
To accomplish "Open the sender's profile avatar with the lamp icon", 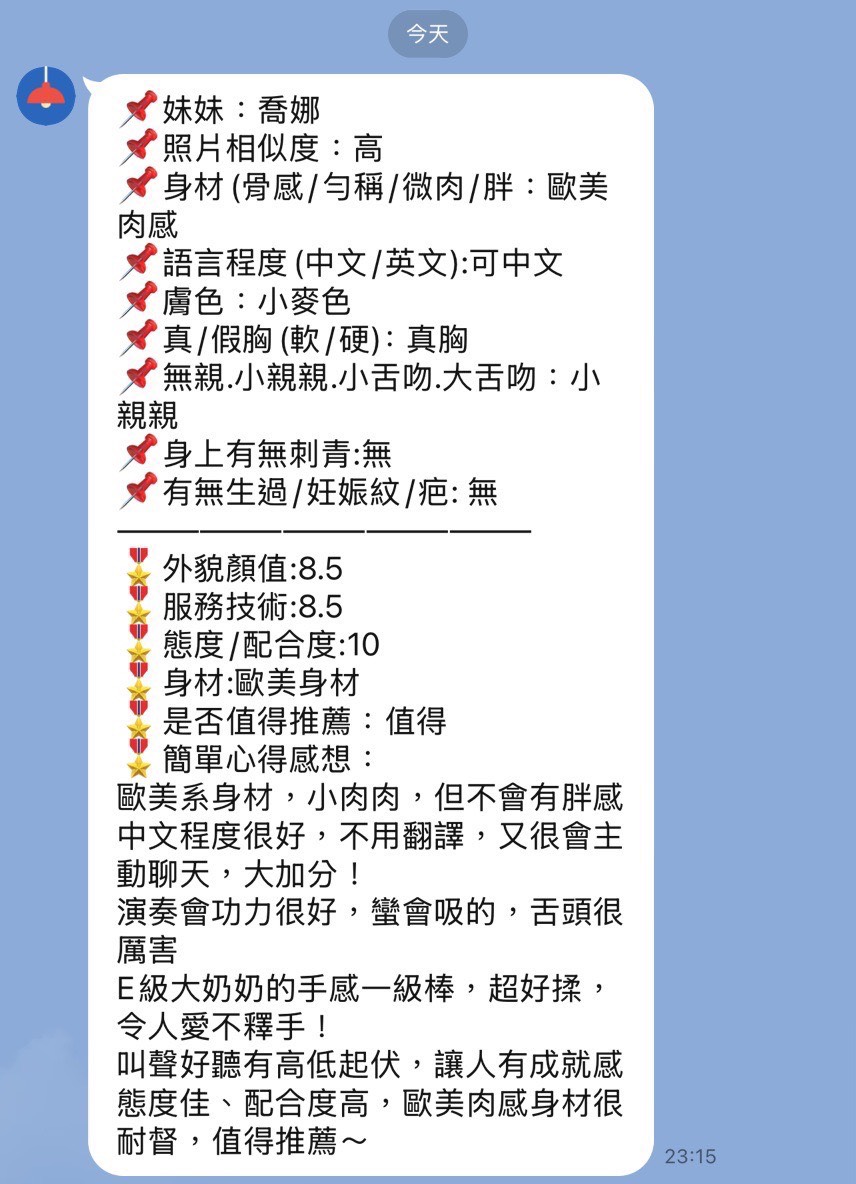I will tap(46, 95).
